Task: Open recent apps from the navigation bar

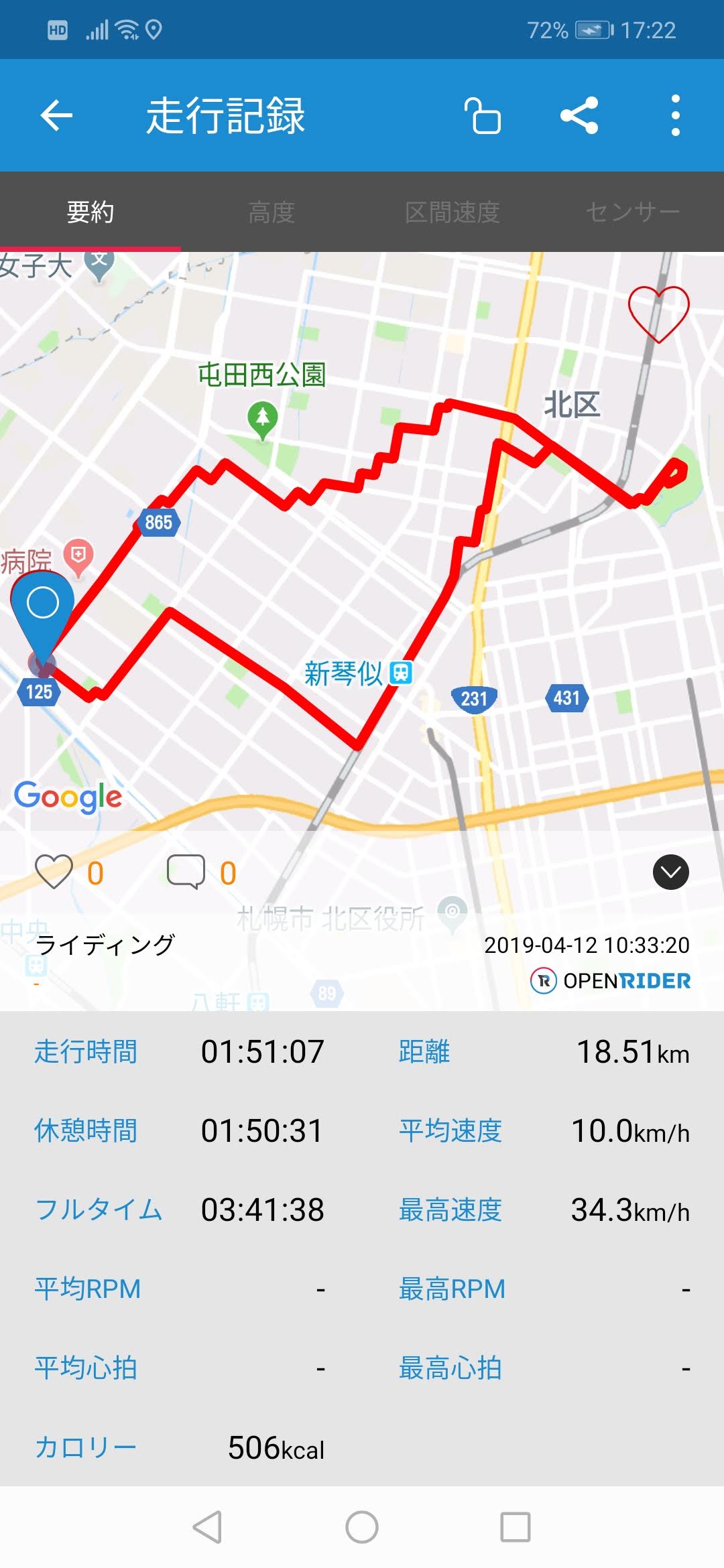Action: tap(516, 1527)
